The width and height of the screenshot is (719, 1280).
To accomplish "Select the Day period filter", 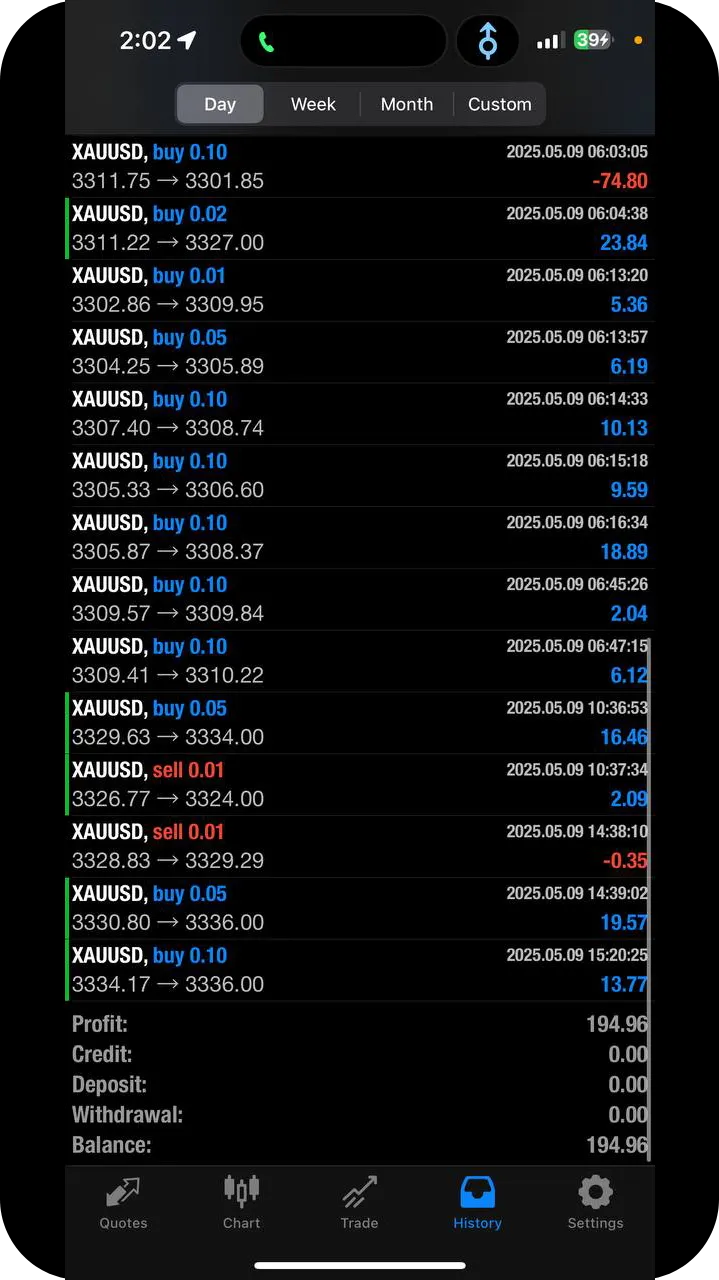I will (220, 104).
